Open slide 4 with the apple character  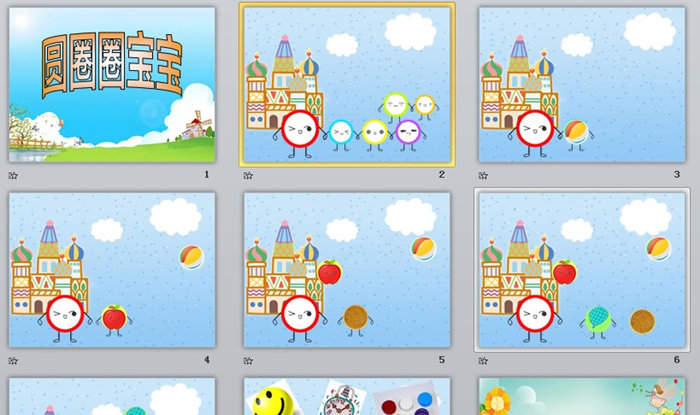point(112,270)
